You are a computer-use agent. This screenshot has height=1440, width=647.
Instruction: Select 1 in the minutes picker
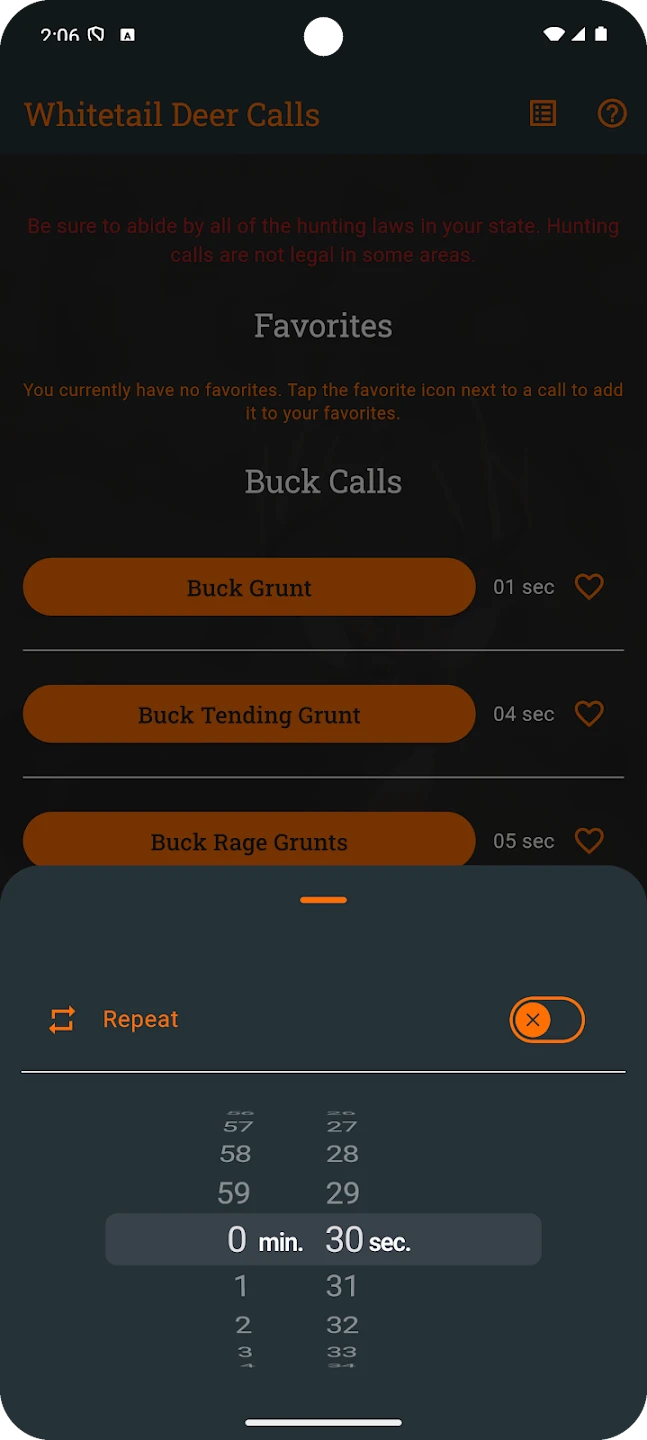[241, 1286]
